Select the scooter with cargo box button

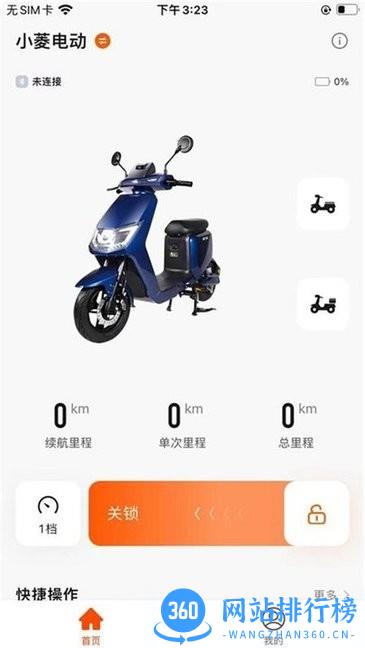pos(323,304)
